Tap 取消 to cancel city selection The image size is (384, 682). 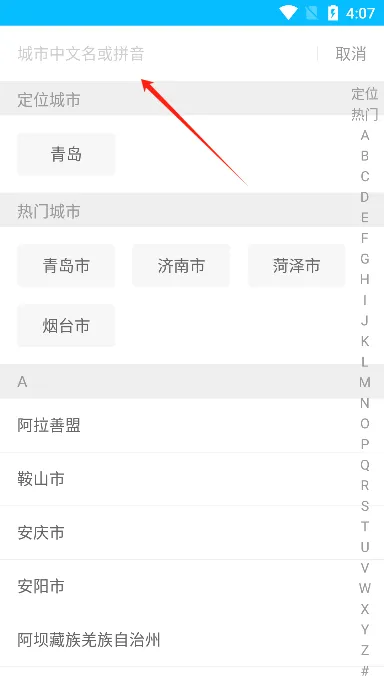(x=351, y=54)
